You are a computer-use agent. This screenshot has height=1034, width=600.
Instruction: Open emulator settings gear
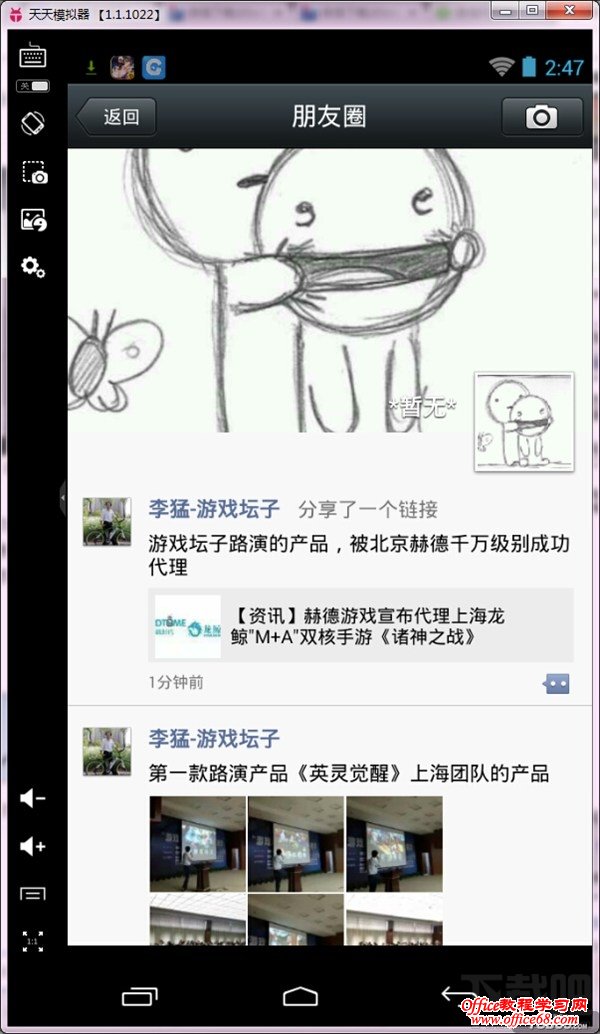[33, 267]
